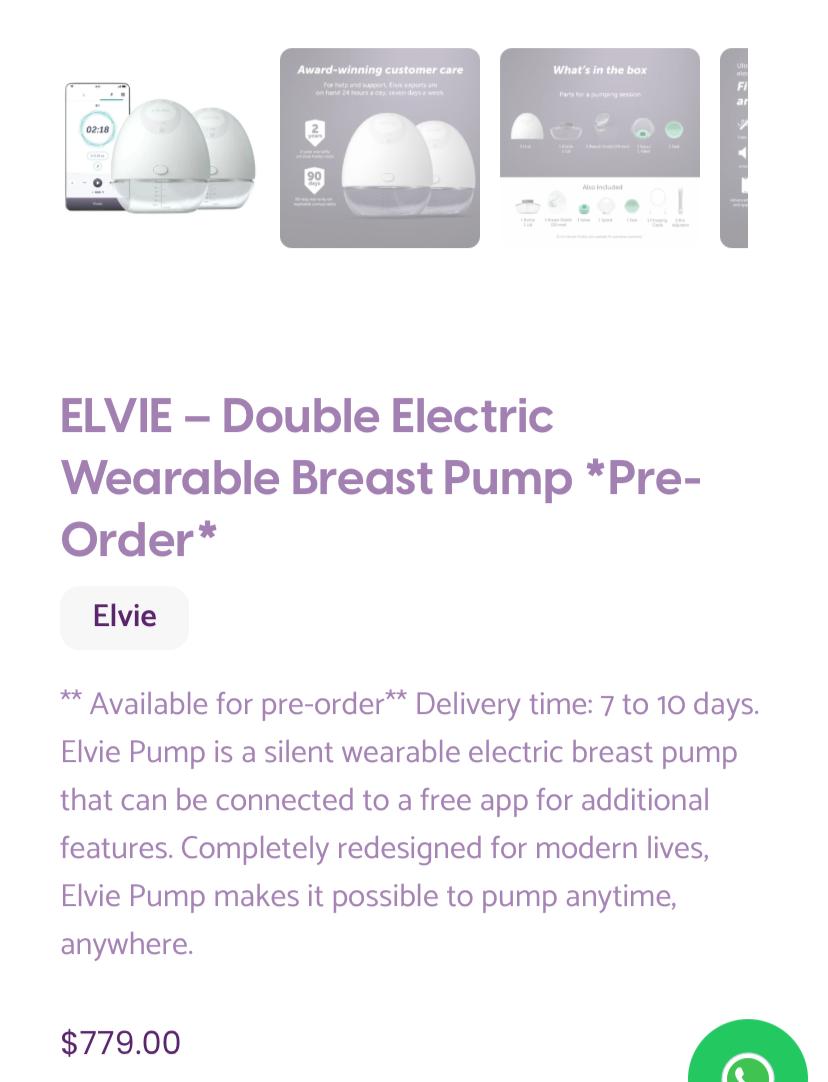
Task: Open the What's in the box image
Action: point(600,148)
